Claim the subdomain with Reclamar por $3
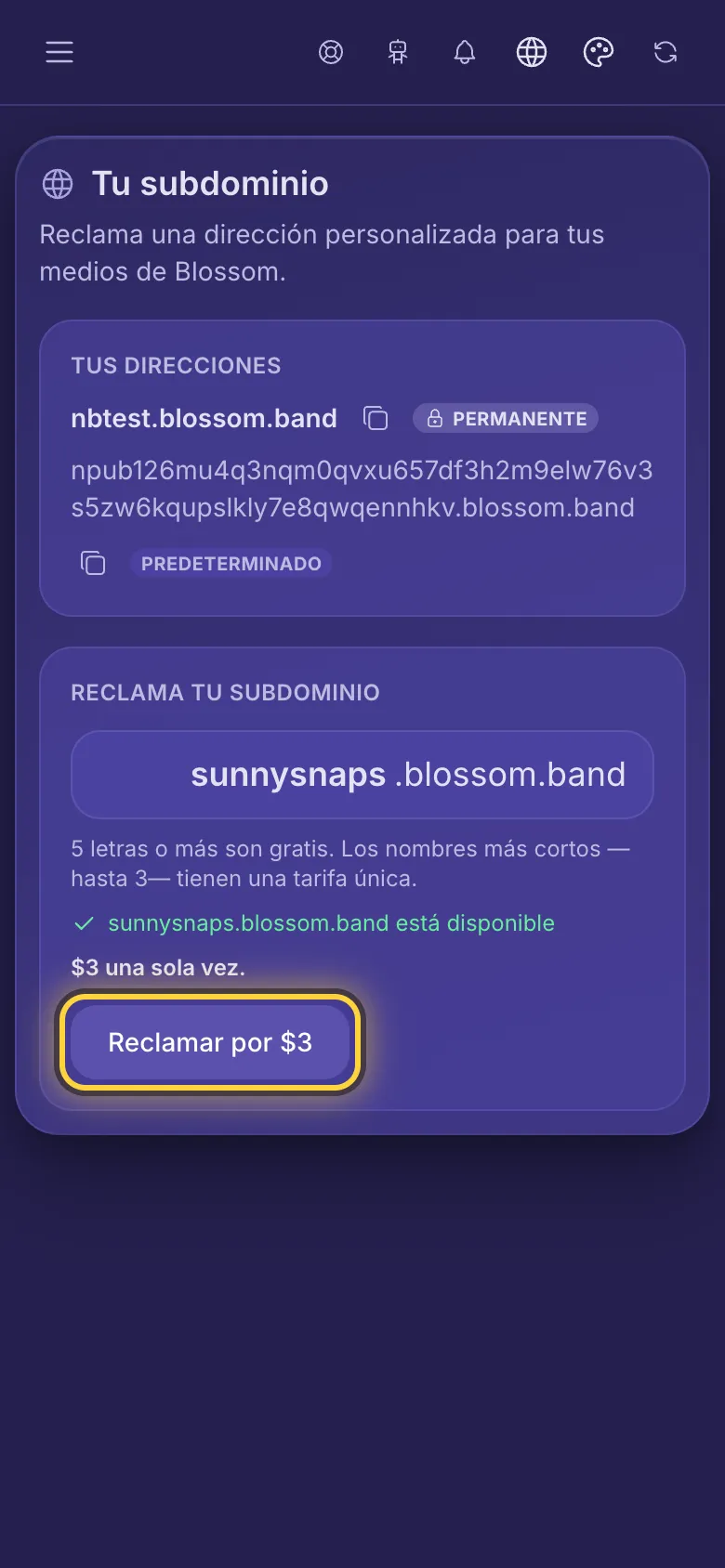Viewport: 725px width, 1568px height. point(210,1042)
